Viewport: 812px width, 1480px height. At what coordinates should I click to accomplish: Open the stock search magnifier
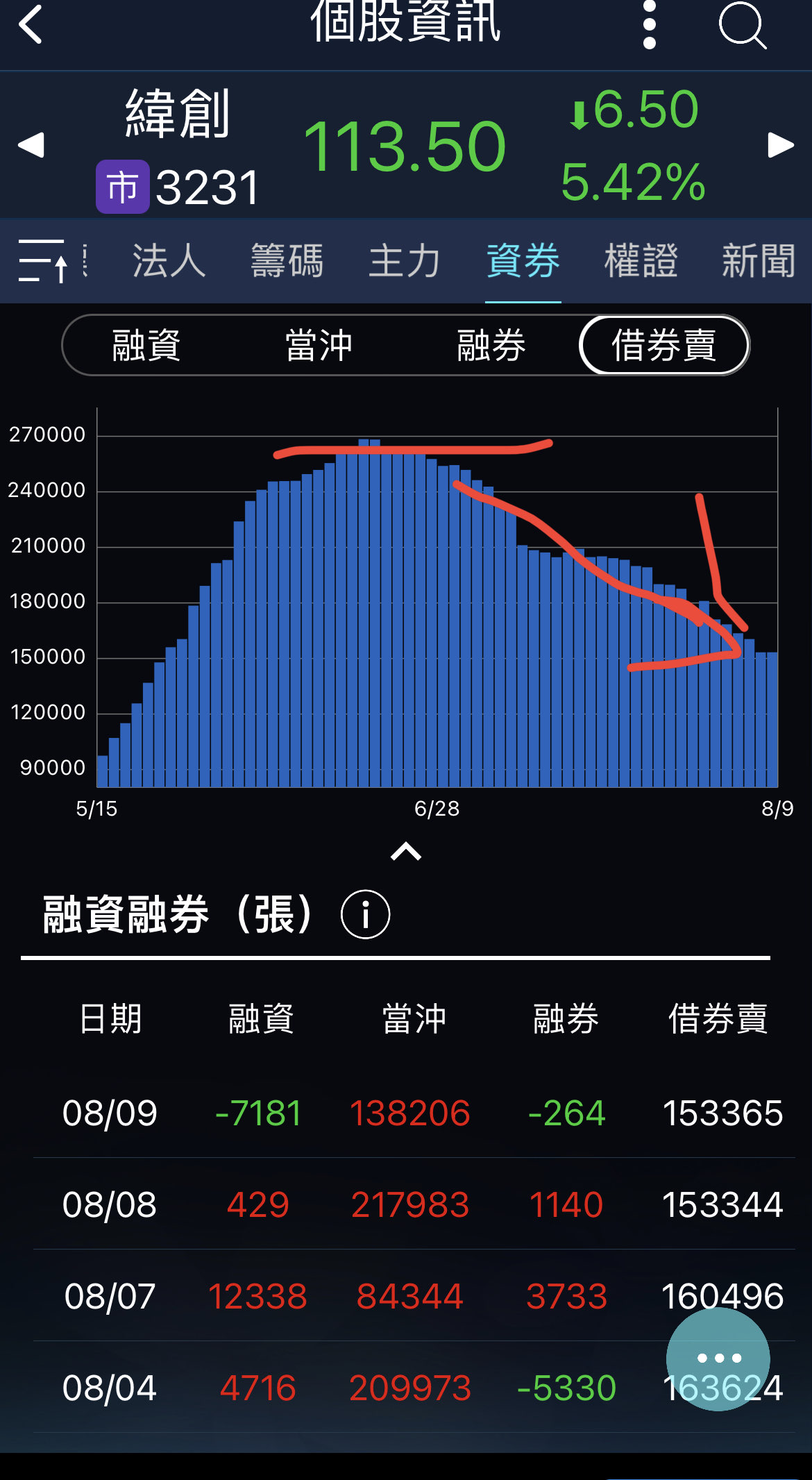click(743, 26)
